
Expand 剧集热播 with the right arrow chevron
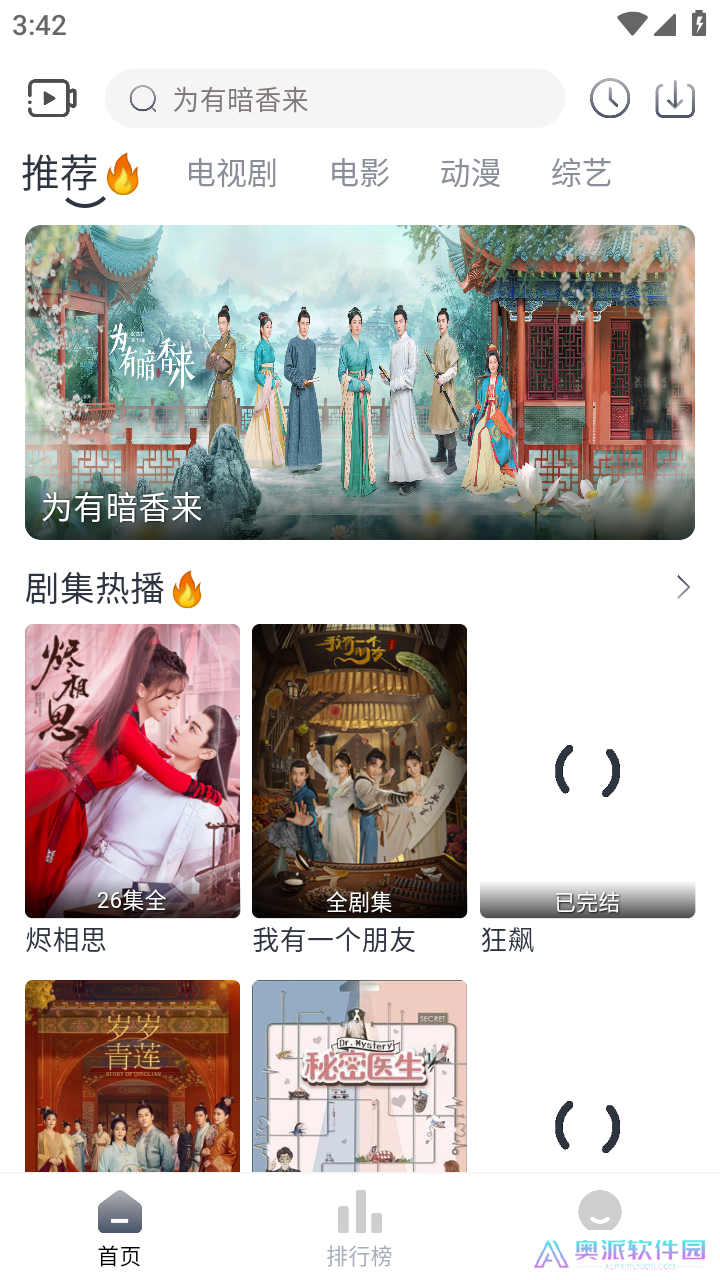[x=684, y=587]
